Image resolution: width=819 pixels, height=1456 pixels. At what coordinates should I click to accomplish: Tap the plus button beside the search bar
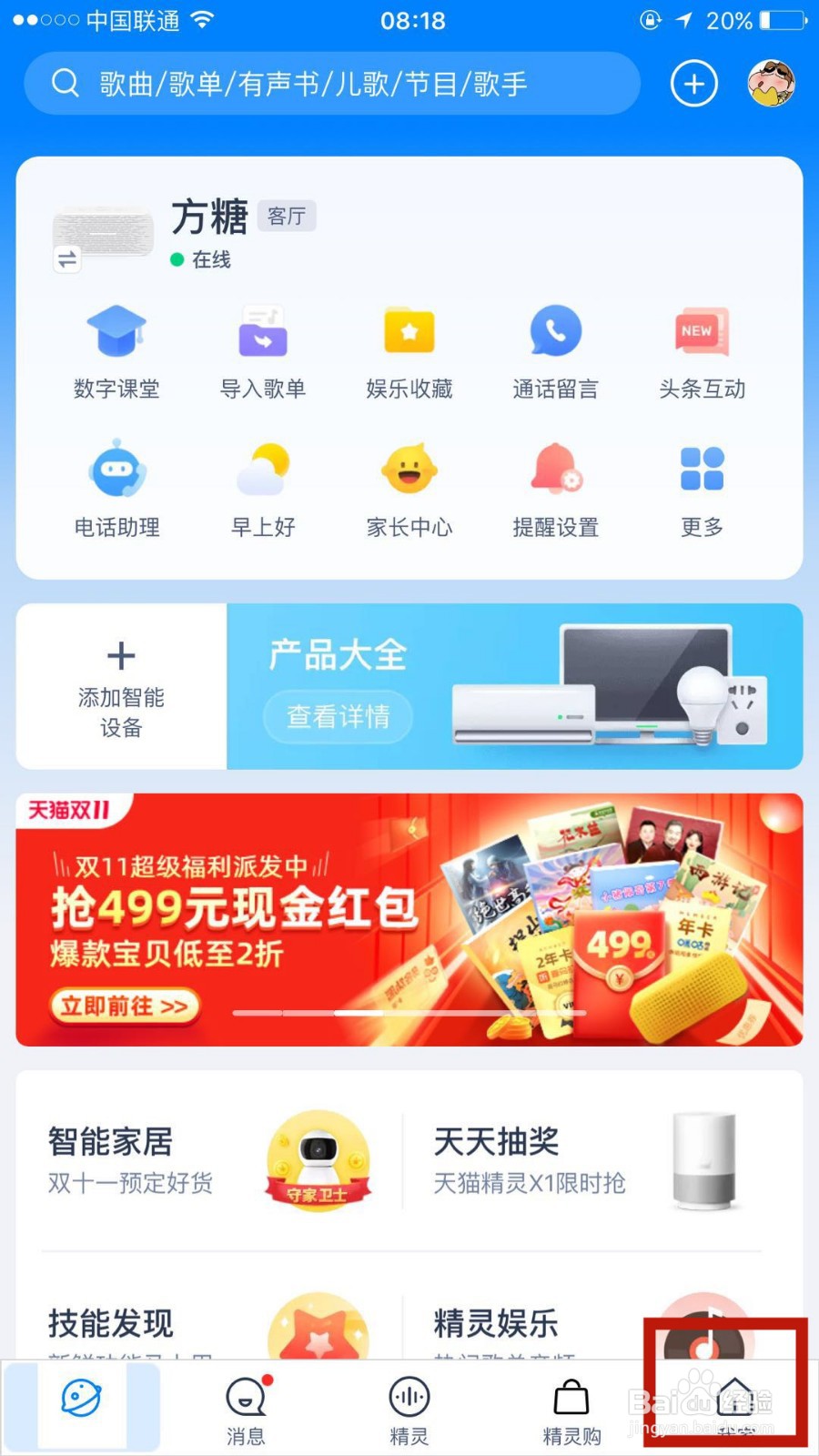click(x=693, y=83)
